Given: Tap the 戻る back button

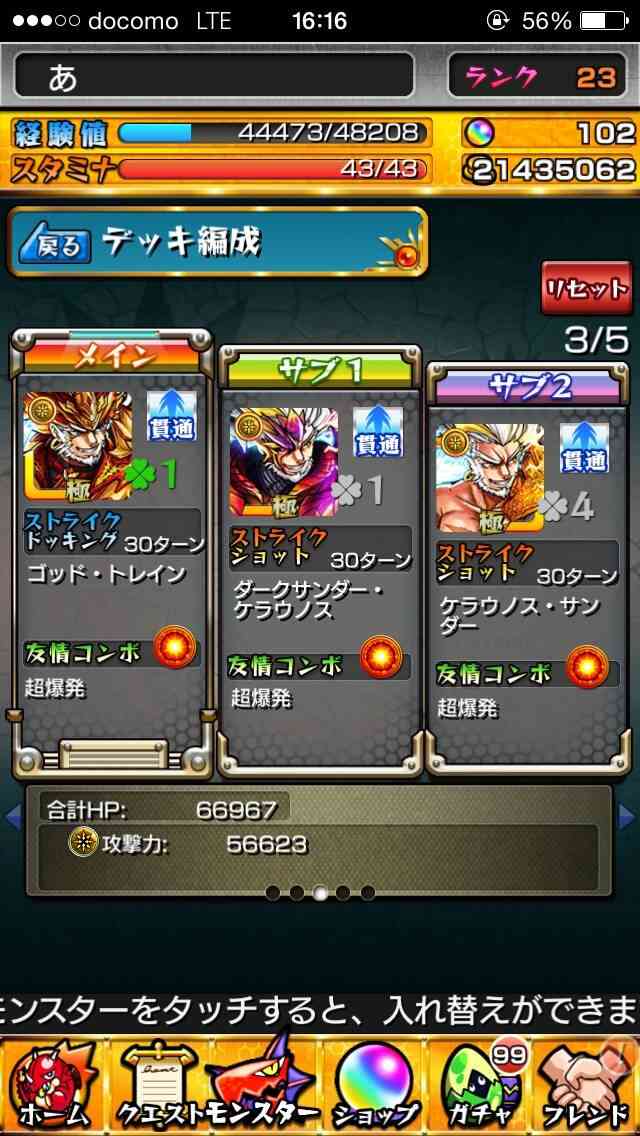Looking at the screenshot, I should pos(56,246).
